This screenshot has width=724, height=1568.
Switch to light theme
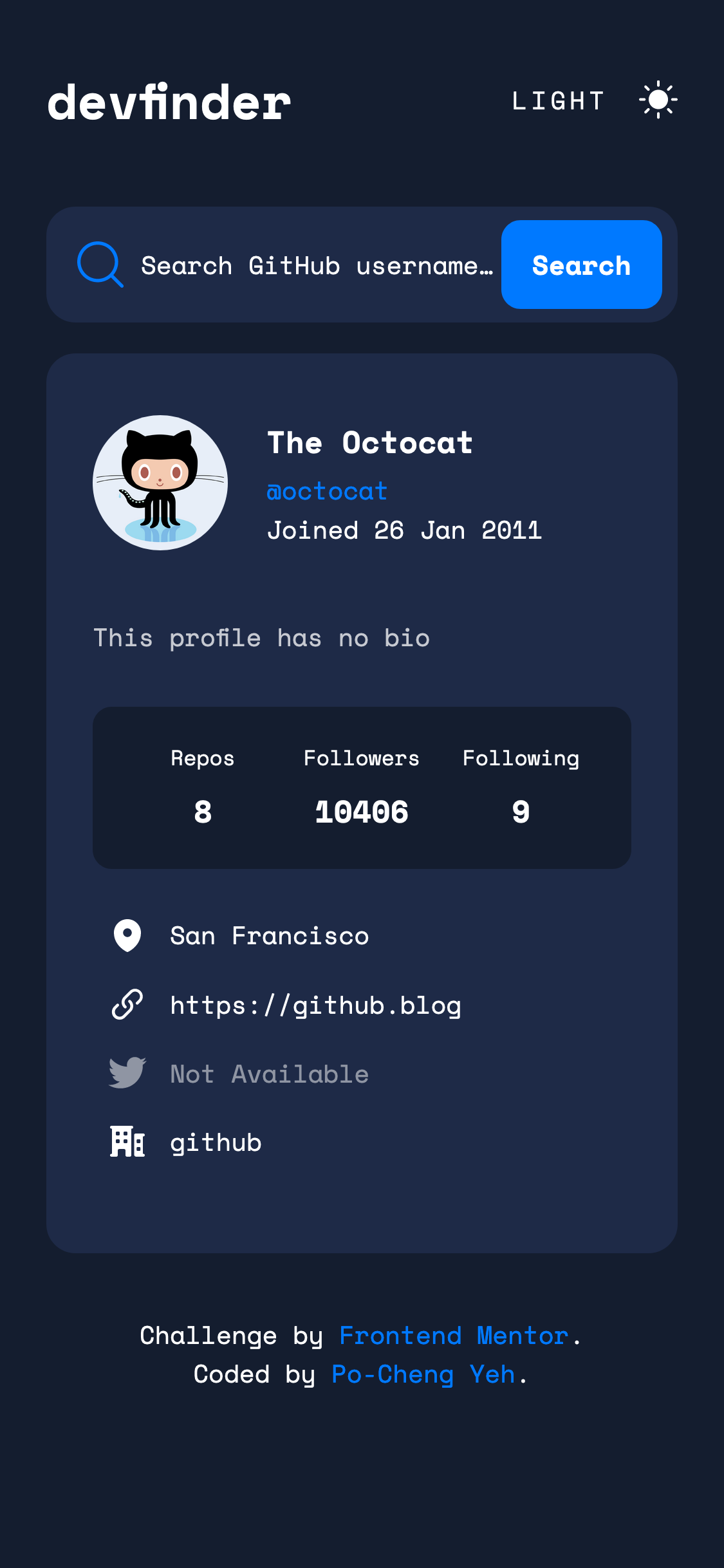point(593,100)
